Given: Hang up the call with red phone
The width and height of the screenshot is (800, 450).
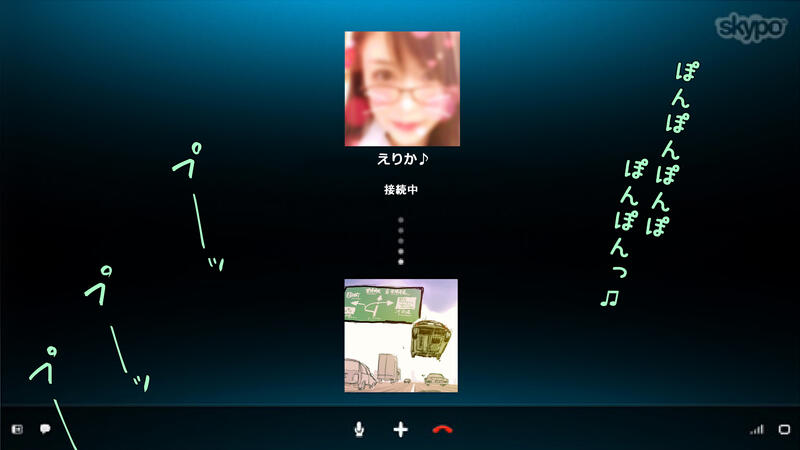Looking at the screenshot, I should 442,429.
